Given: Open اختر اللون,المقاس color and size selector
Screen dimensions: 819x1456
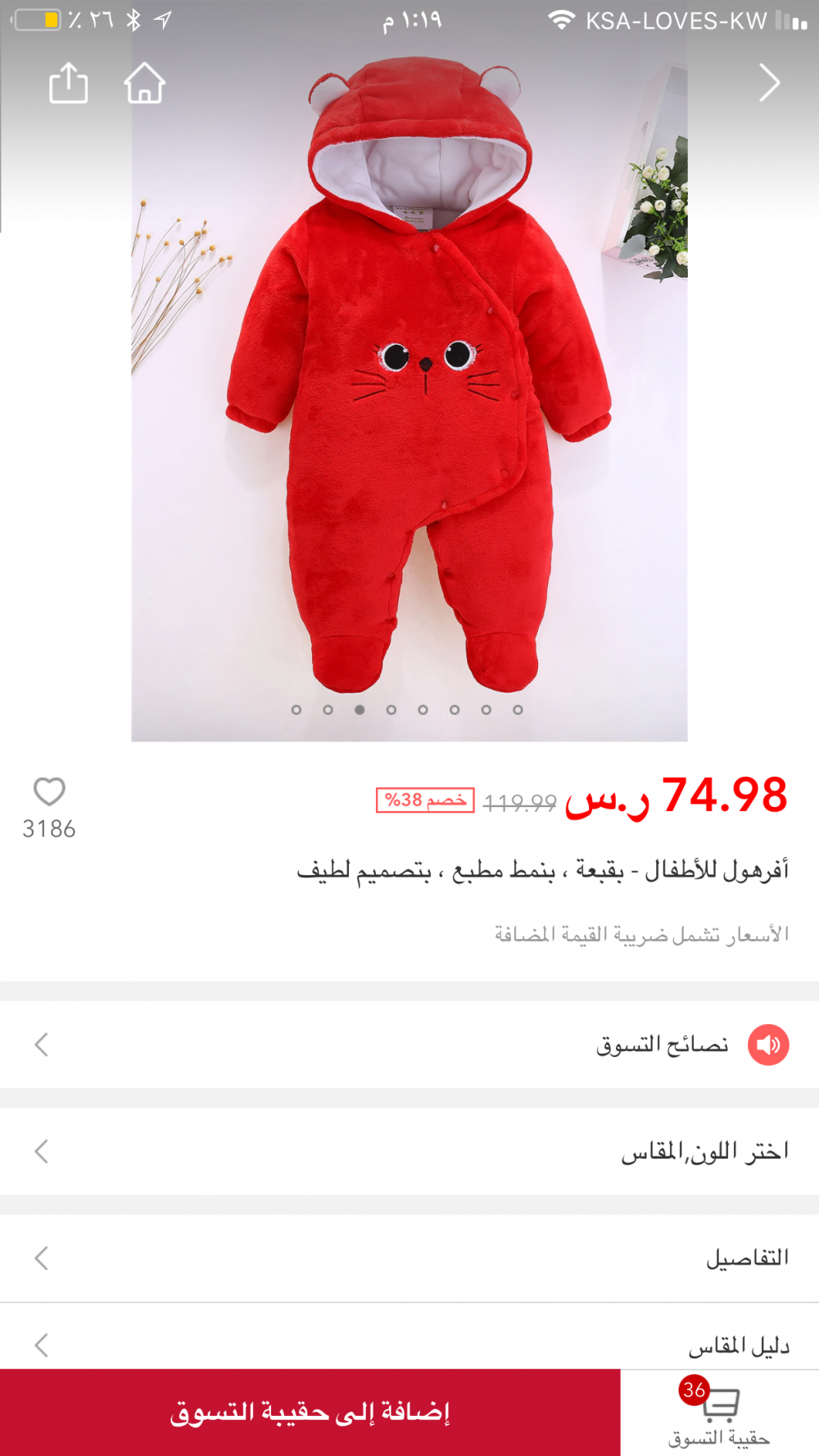Looking at the screenshot, I should [409, 1151].
